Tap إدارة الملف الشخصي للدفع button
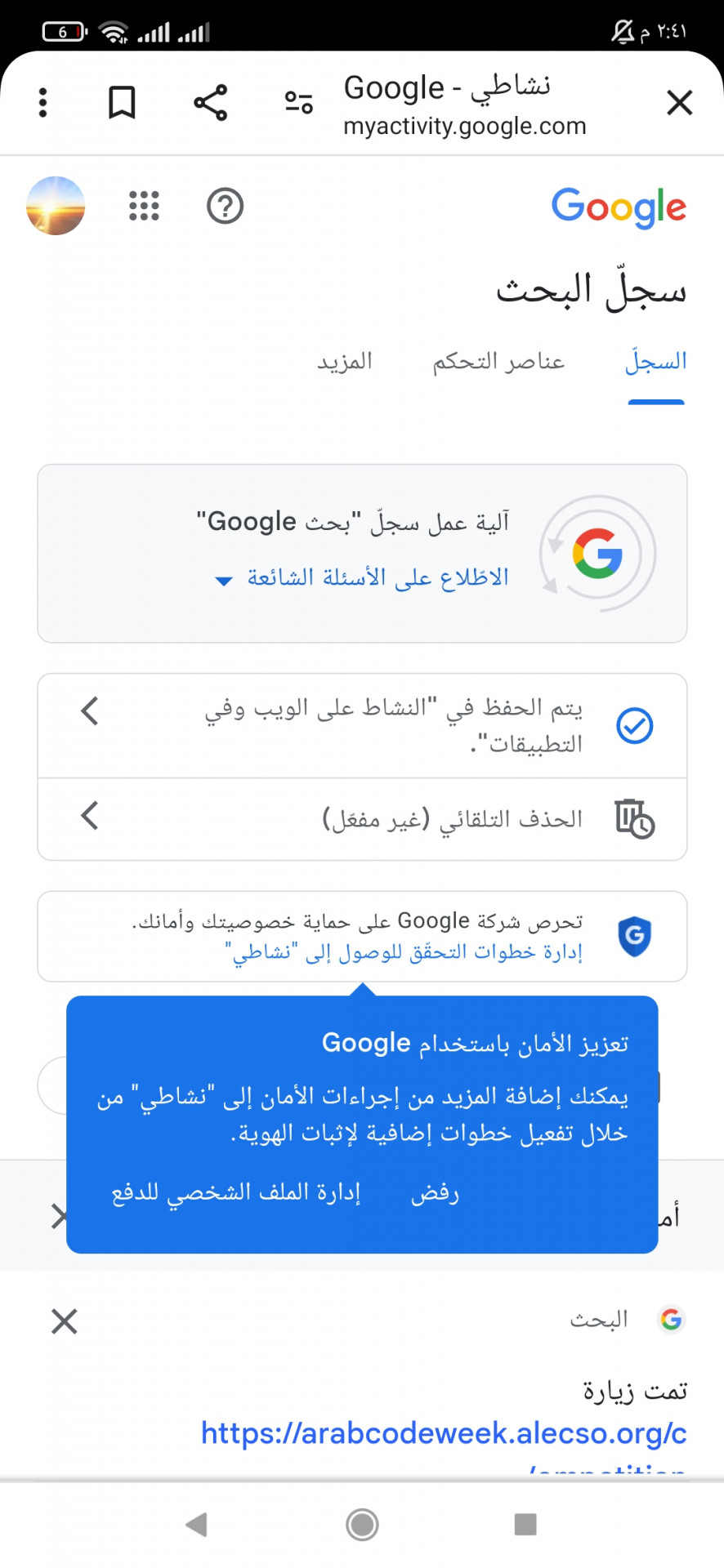 click(x=236, y=1193)
